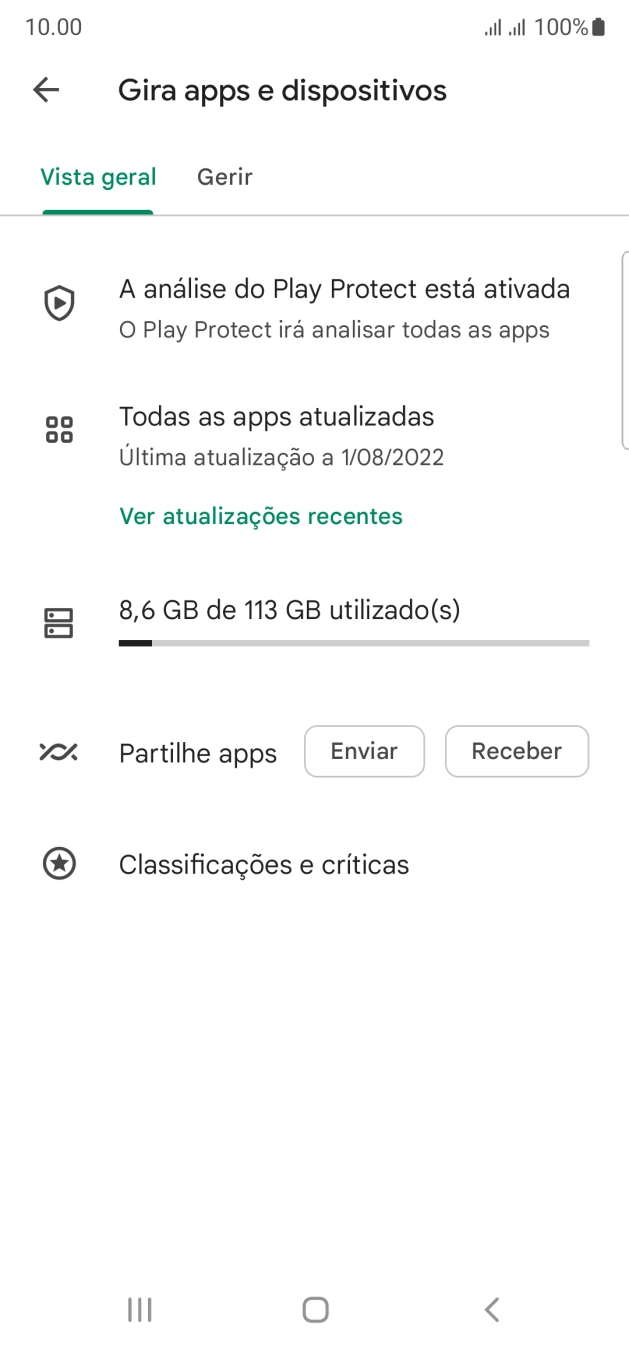
Task: Open Classificações e críticas
Action: pos(264,864)
